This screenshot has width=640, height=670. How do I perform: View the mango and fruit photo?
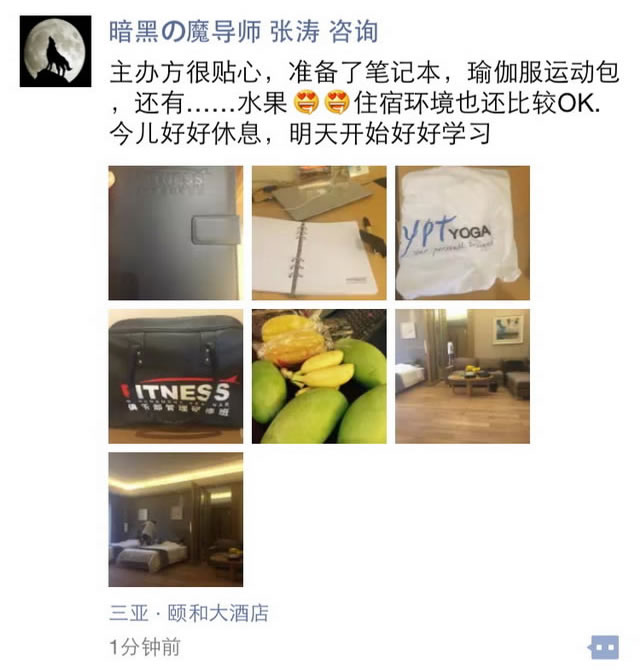(319, 376)
